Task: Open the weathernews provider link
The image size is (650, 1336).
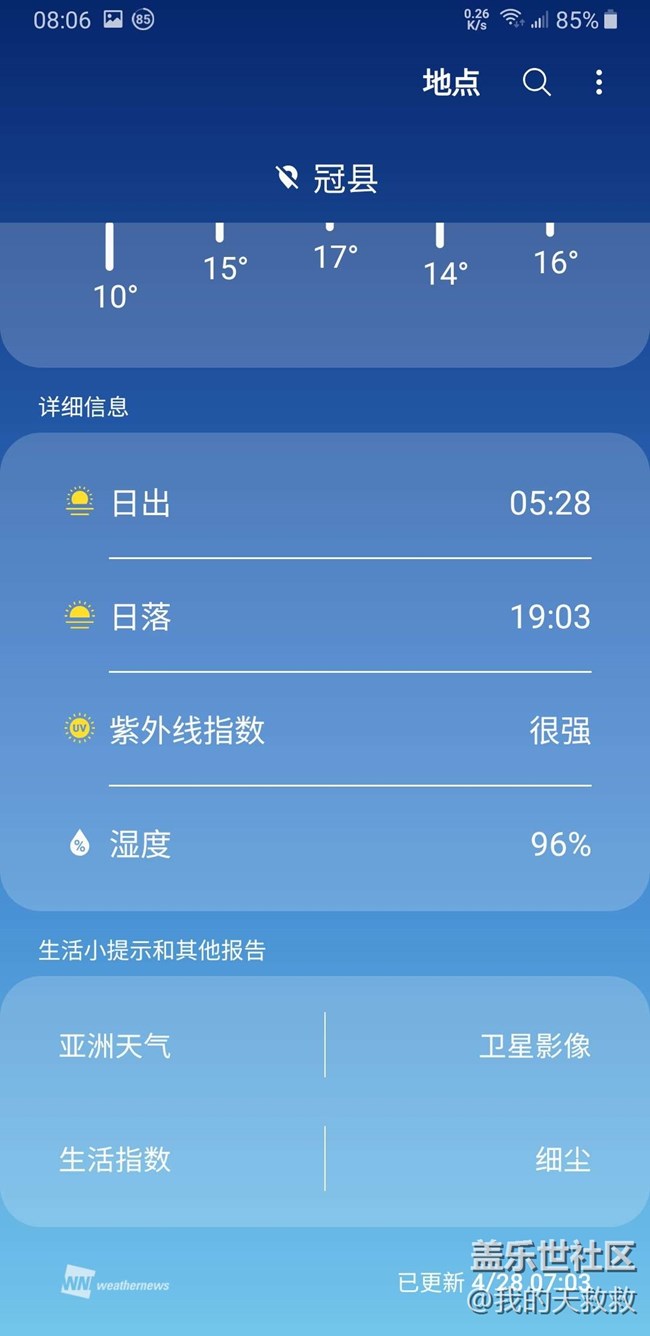Action: (x=115, y=1283)
